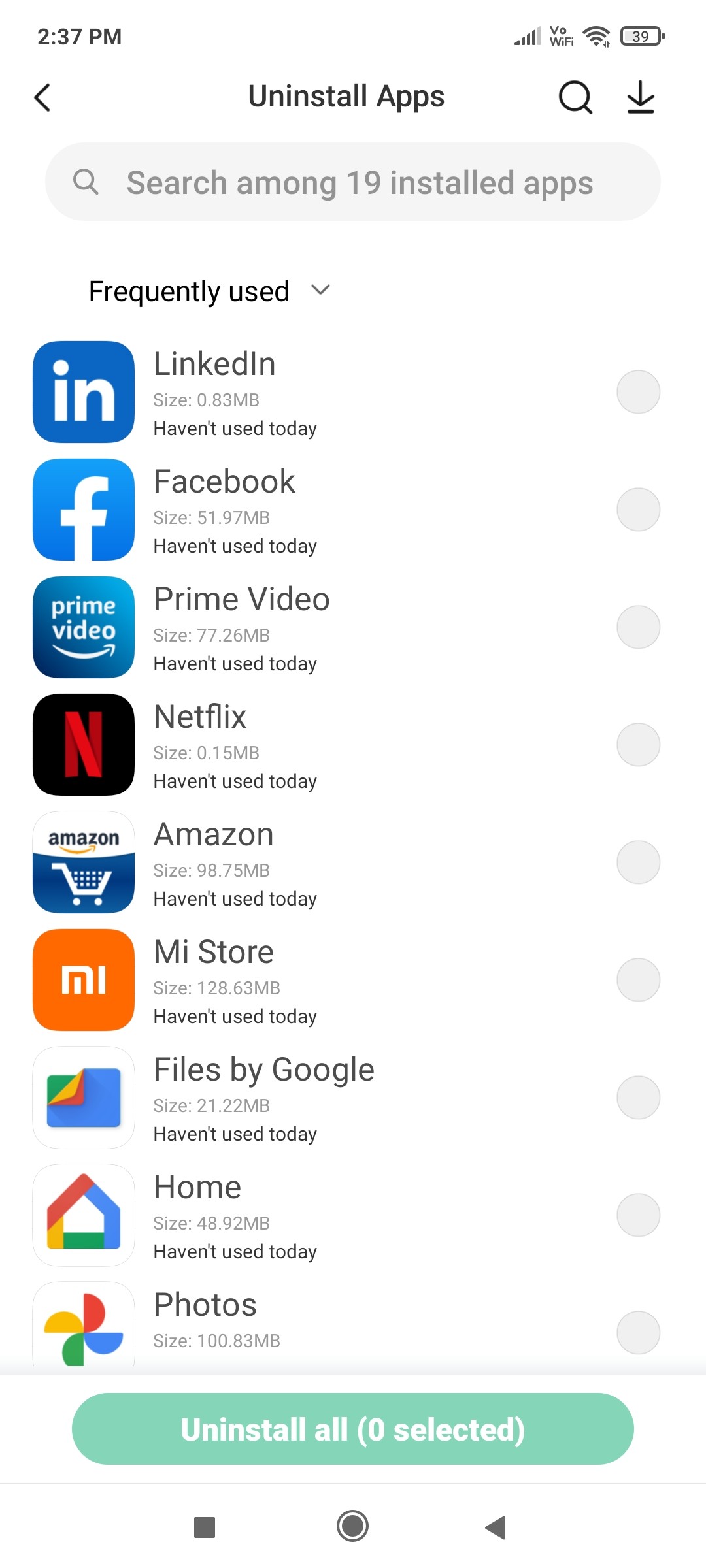
Task: Tick the Amazon app circle
Action: [x=639, y=862]
